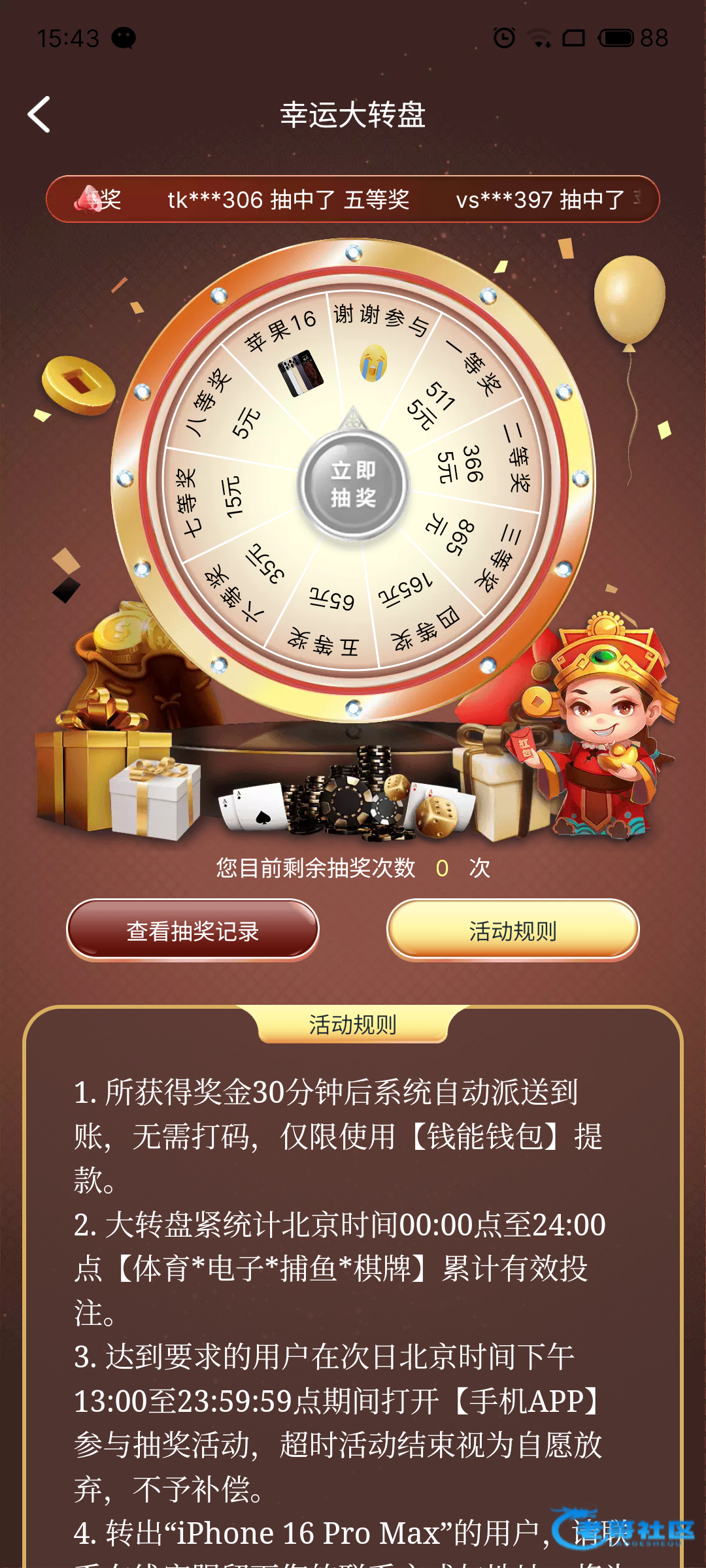Open the yellow 活动规则 button
This screenshot has height=1568, width=706.
tap(513, 930)
